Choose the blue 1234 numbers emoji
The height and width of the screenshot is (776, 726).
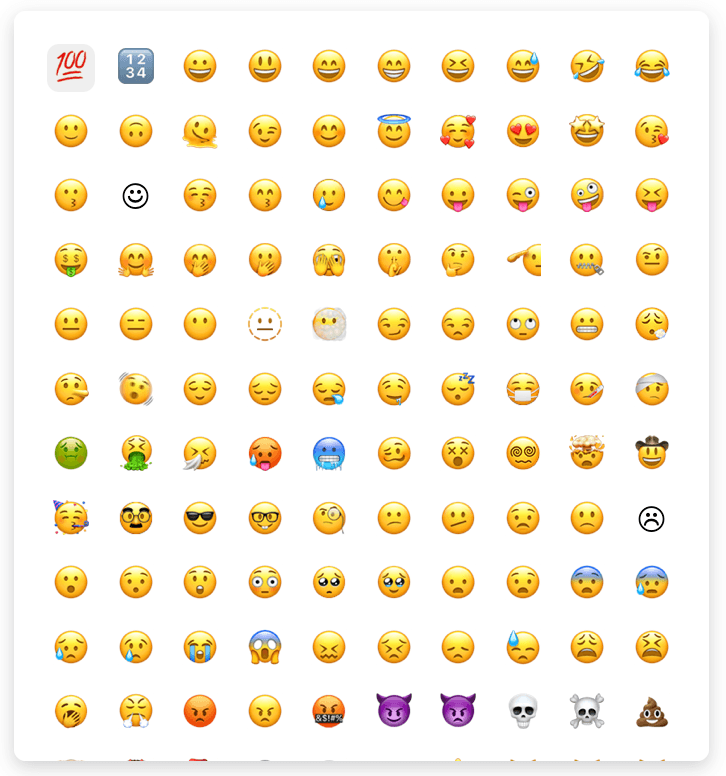pyautogui.click(x=136, y=67)
